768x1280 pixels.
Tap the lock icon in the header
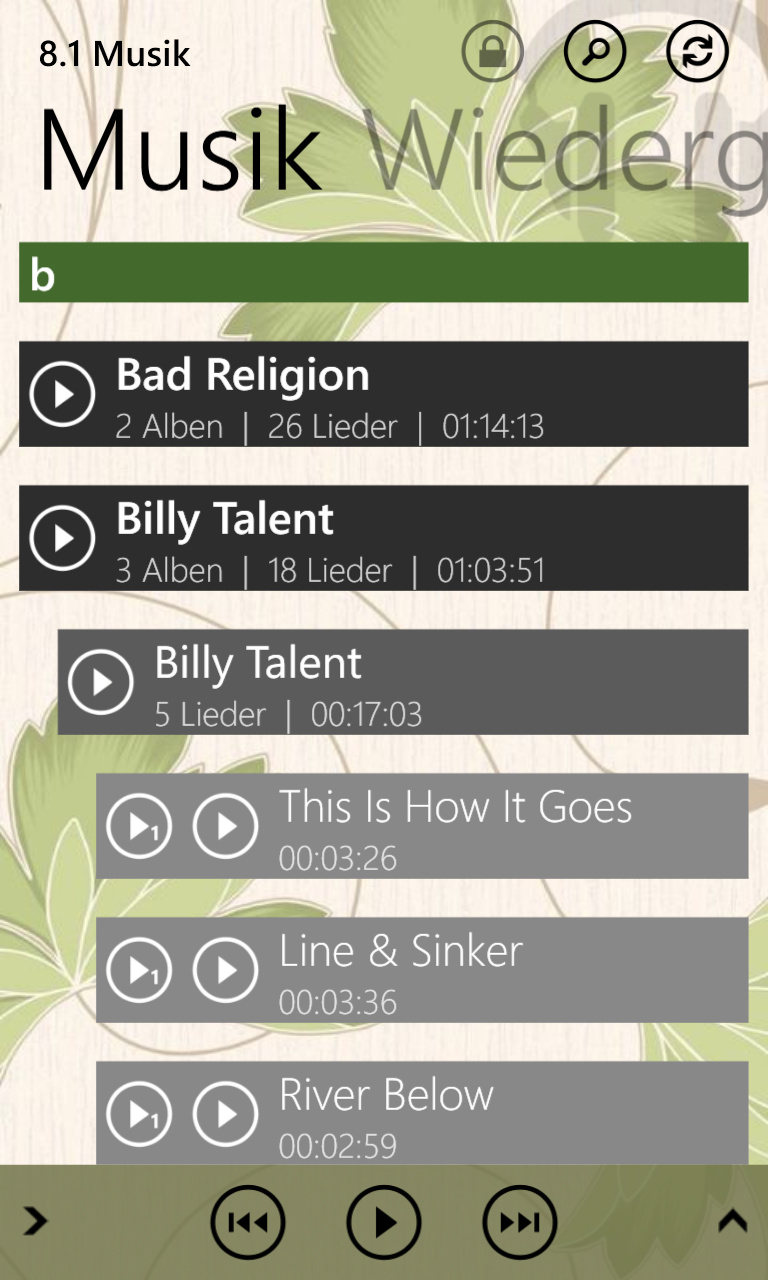[493, 51]
